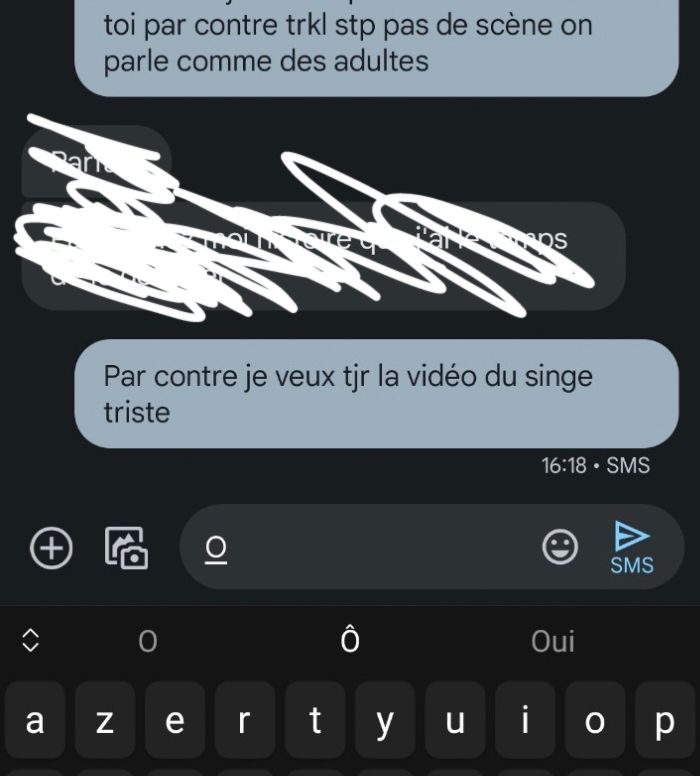Focus the message text field
700x776 pixels.
(x=370, y=547)
